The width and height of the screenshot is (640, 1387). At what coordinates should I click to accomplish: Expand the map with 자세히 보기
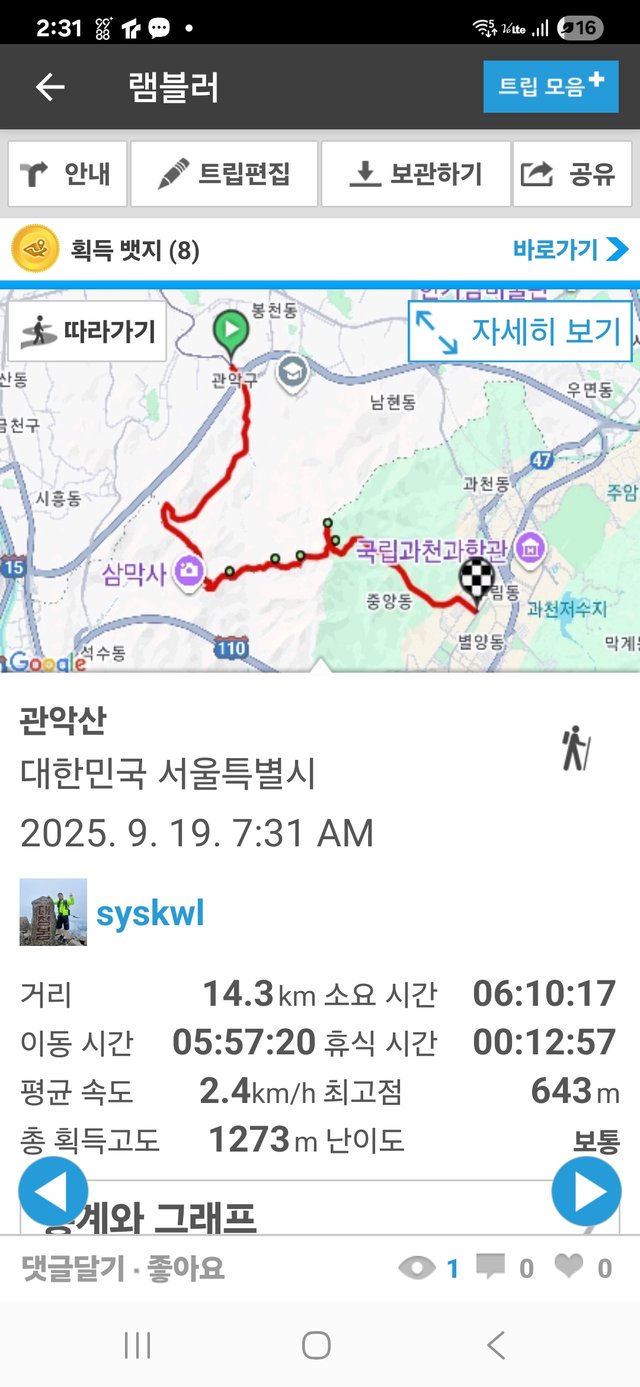tap(520, 331)
